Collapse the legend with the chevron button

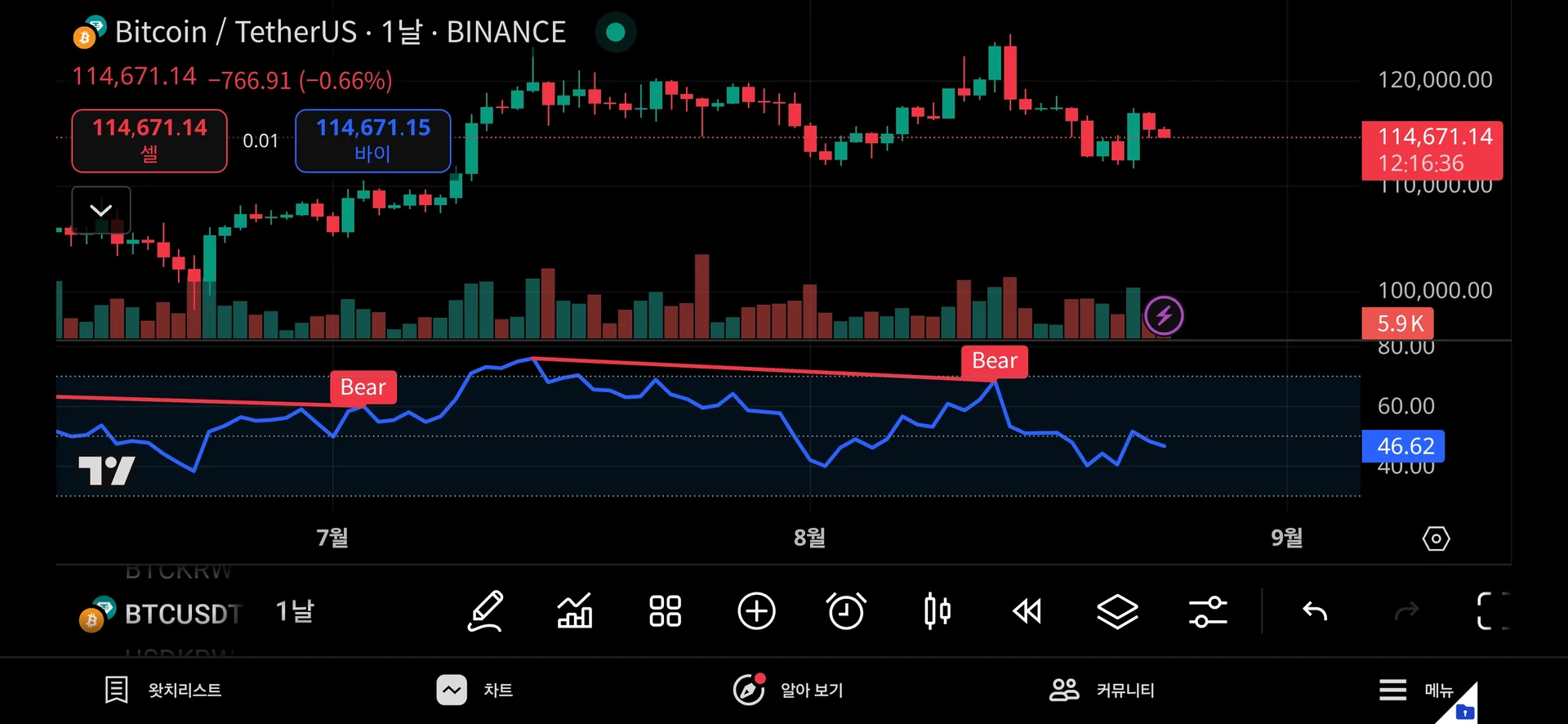[101, 210]
